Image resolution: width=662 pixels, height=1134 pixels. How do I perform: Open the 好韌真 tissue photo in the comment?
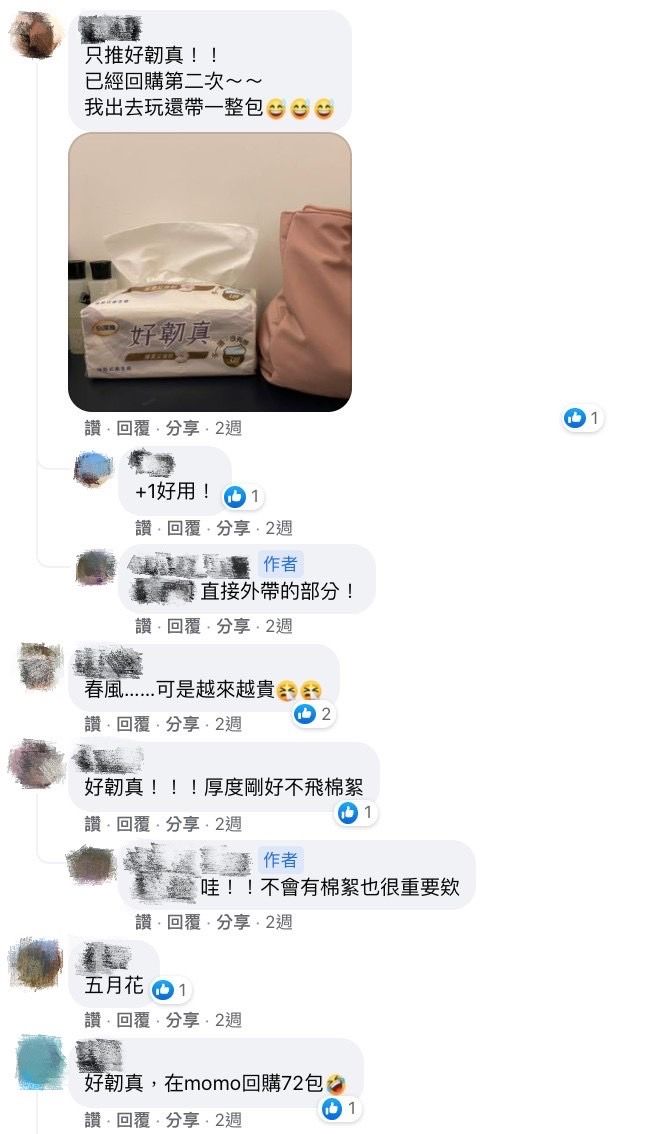tap(210, 272)
